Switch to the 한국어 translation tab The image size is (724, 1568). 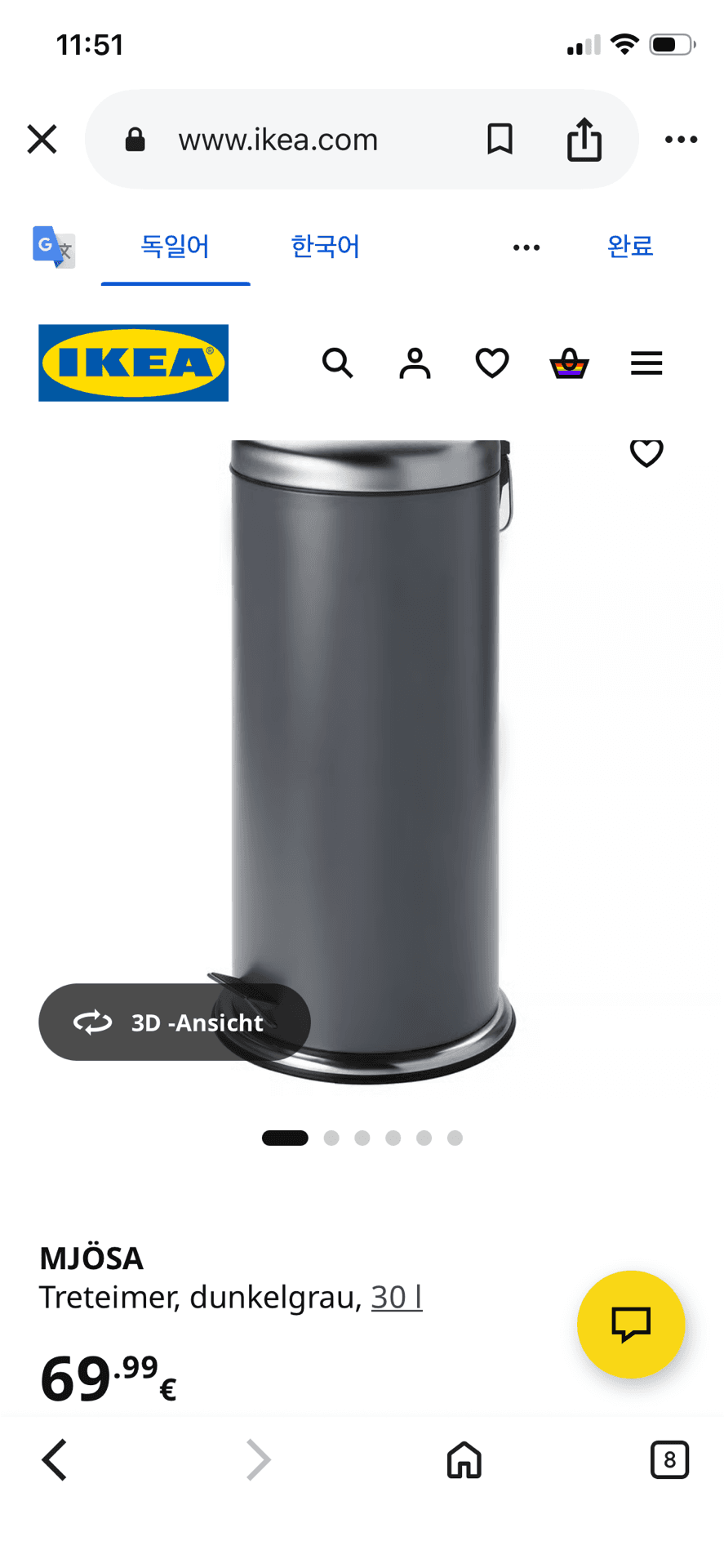tap(325, 246)
